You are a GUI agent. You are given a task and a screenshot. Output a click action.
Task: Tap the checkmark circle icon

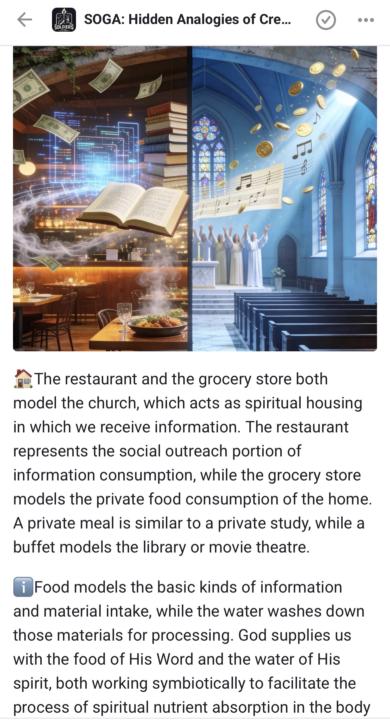tap(326, 20)
